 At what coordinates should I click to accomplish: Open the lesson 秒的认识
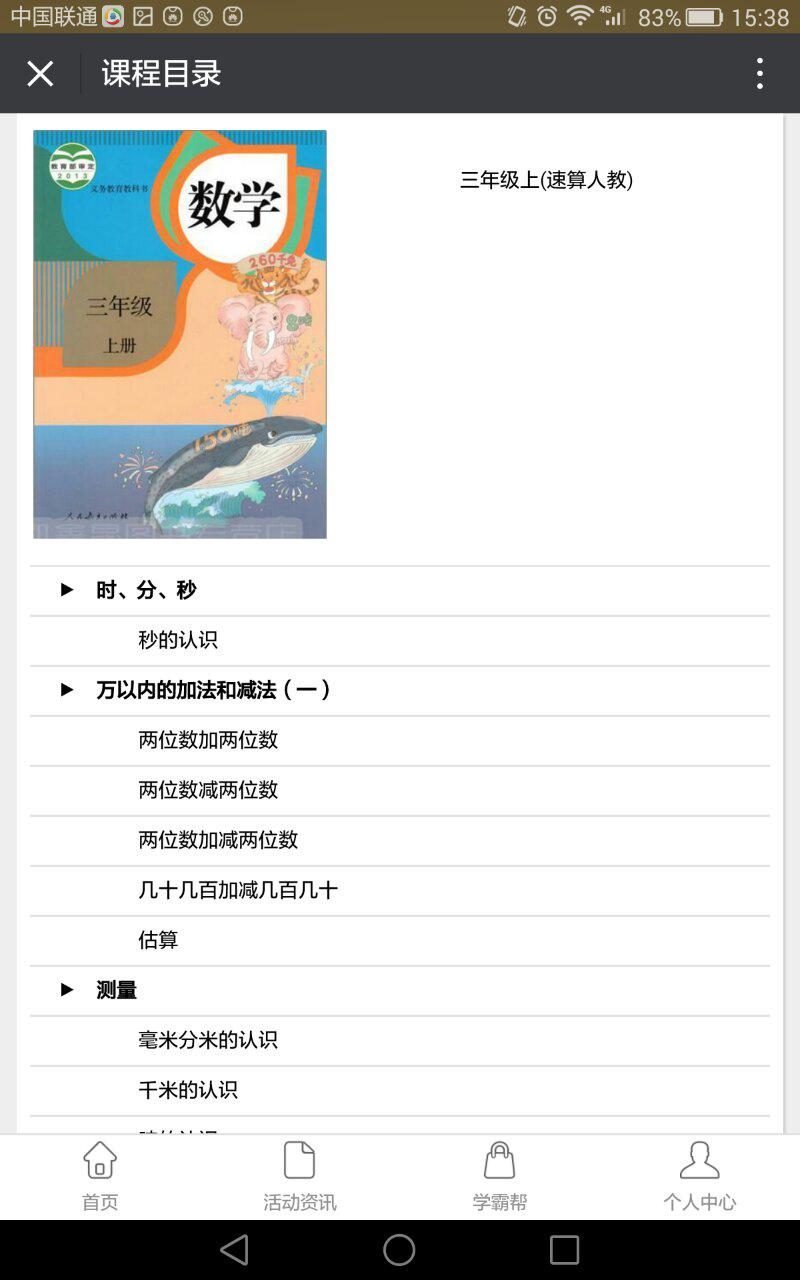pos(178,640)
